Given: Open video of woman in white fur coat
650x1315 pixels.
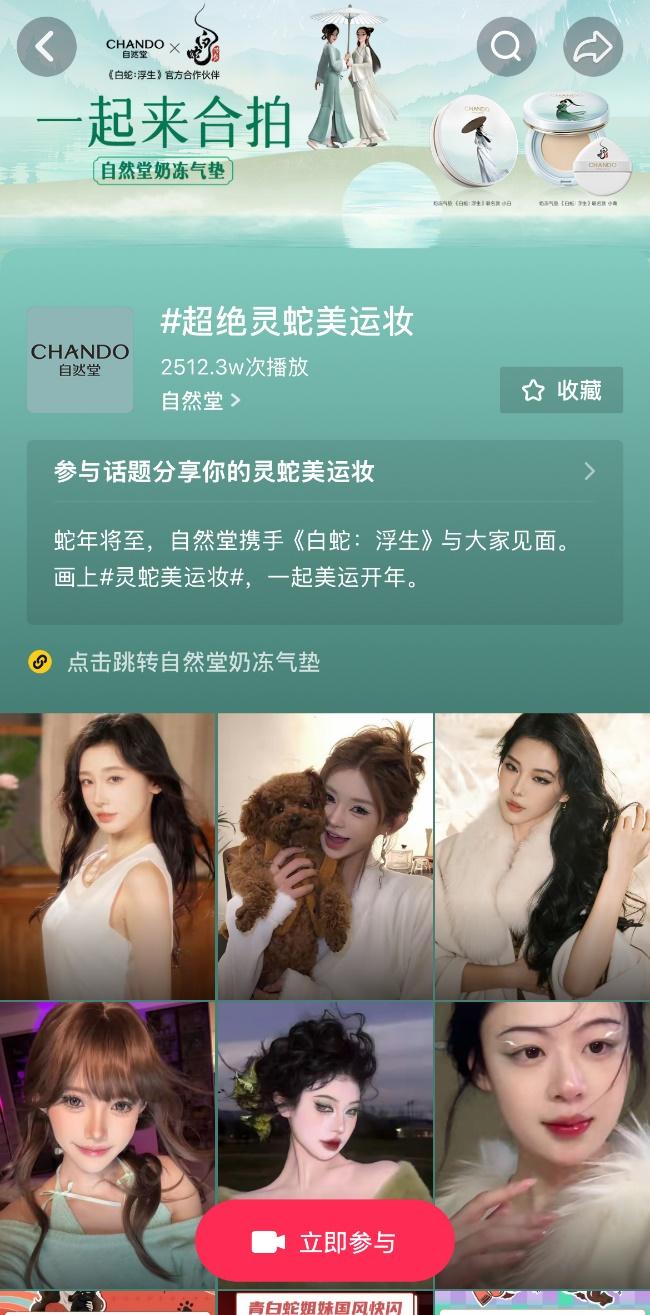Looking at the screenshot, I should 542,855.
